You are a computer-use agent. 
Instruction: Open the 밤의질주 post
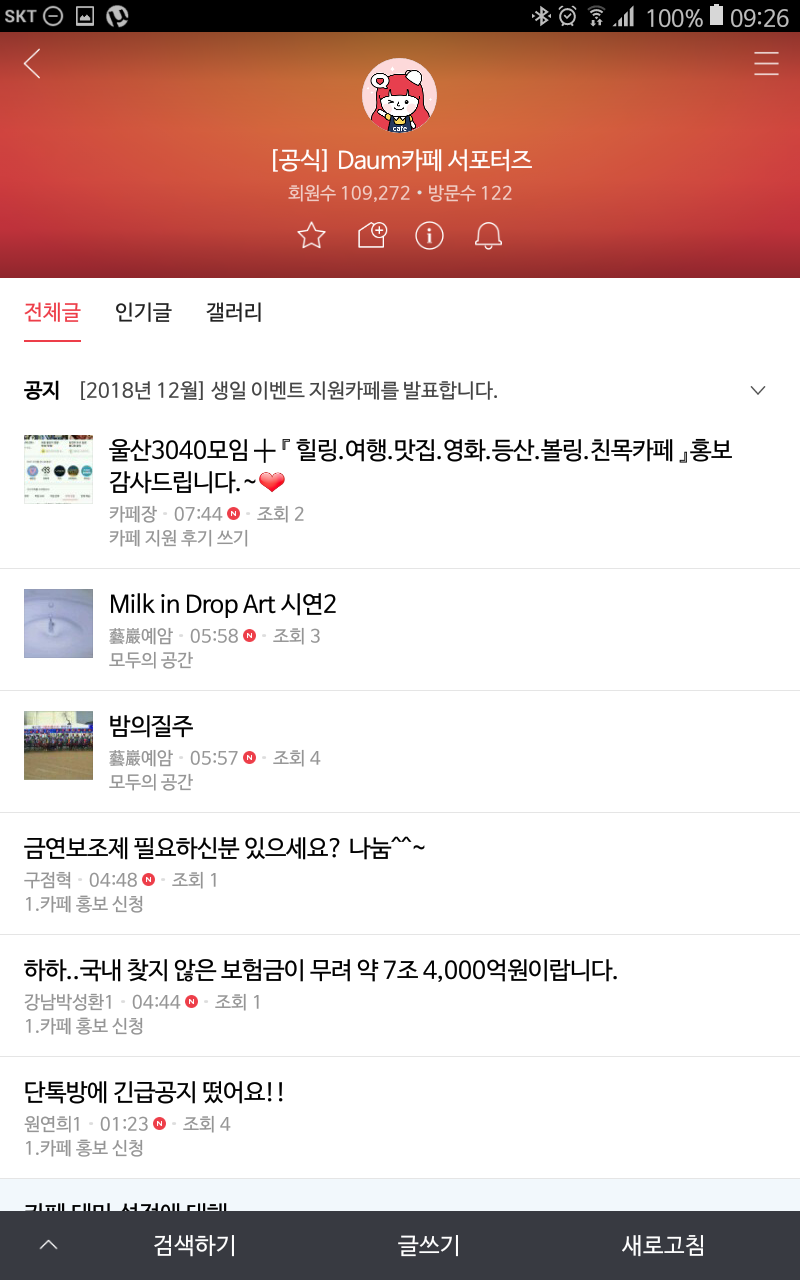tap(151, 726)
